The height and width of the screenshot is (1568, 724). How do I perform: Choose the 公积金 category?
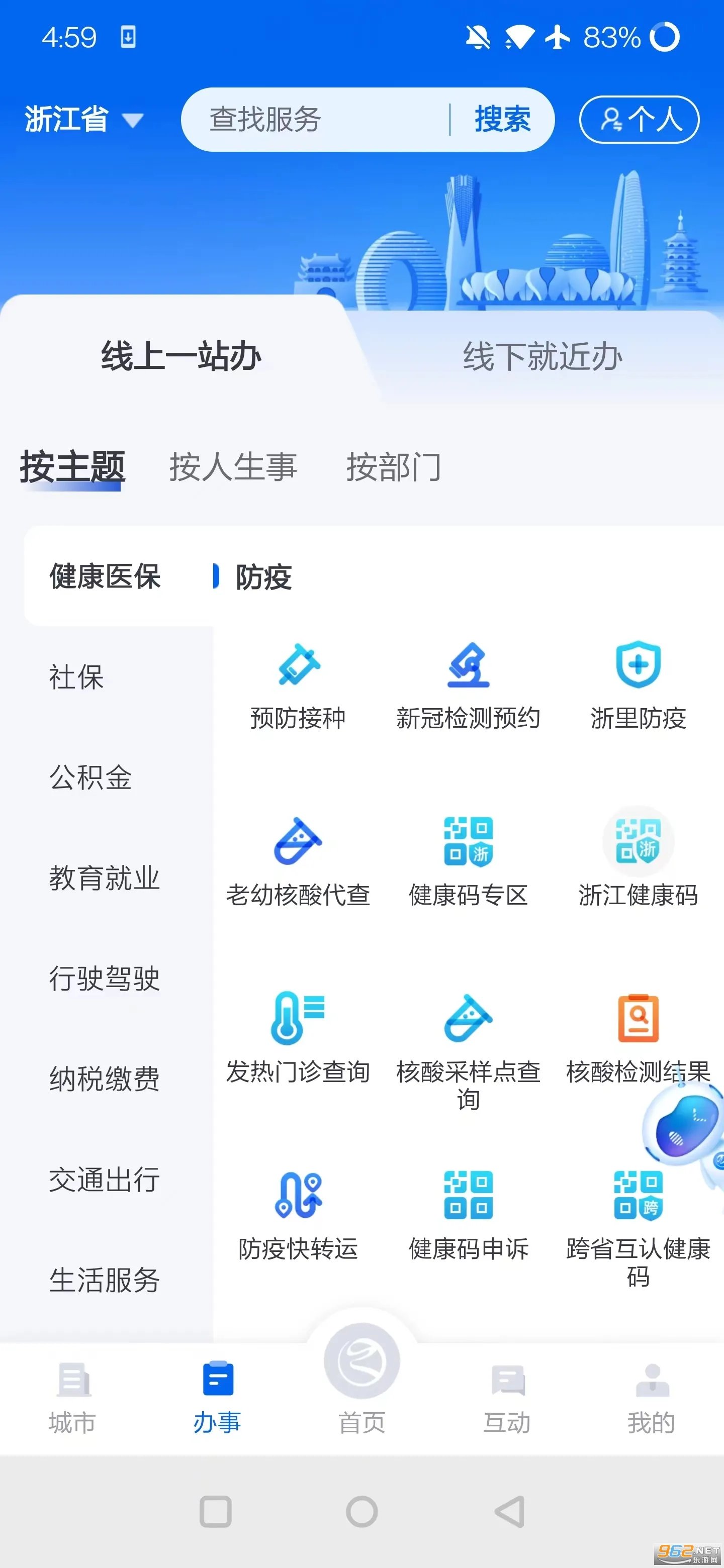pos(90,777)
